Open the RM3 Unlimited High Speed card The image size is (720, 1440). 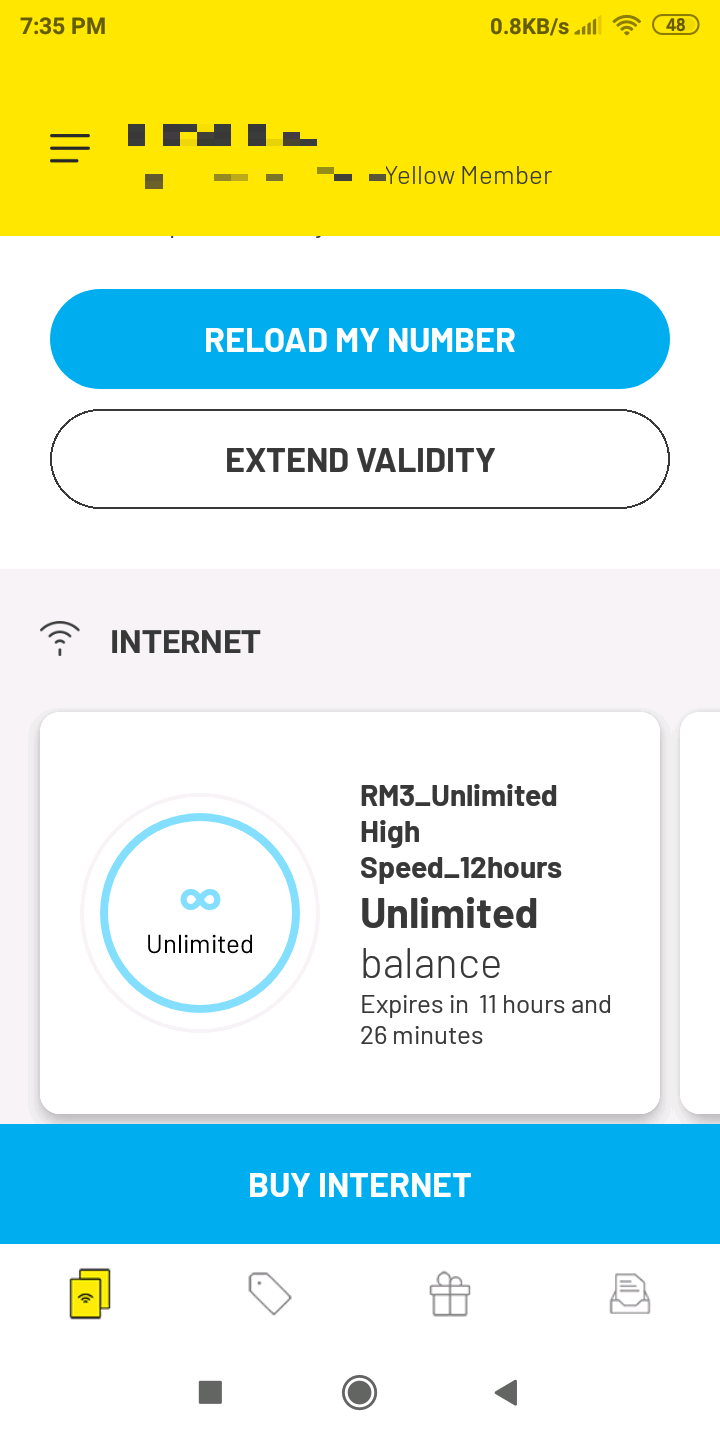click(350, 913)
